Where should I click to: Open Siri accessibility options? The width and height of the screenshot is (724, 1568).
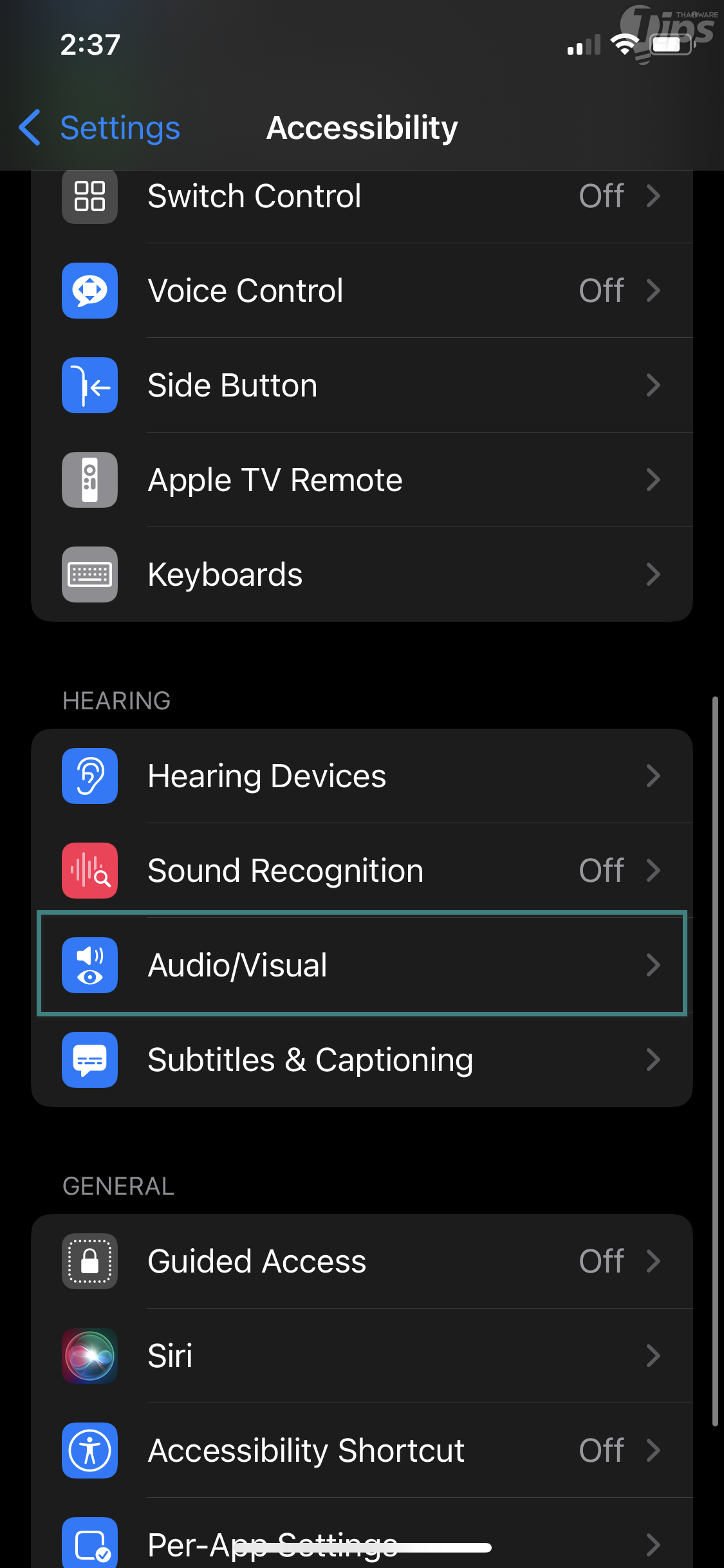pos(362,1356)
